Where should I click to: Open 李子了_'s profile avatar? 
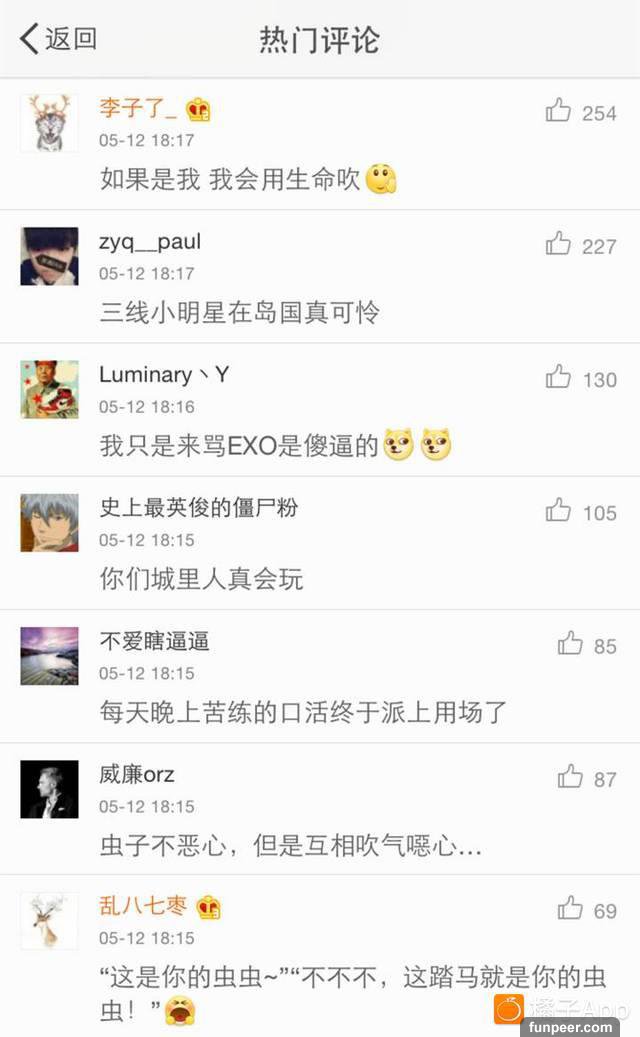coord(49,123)
